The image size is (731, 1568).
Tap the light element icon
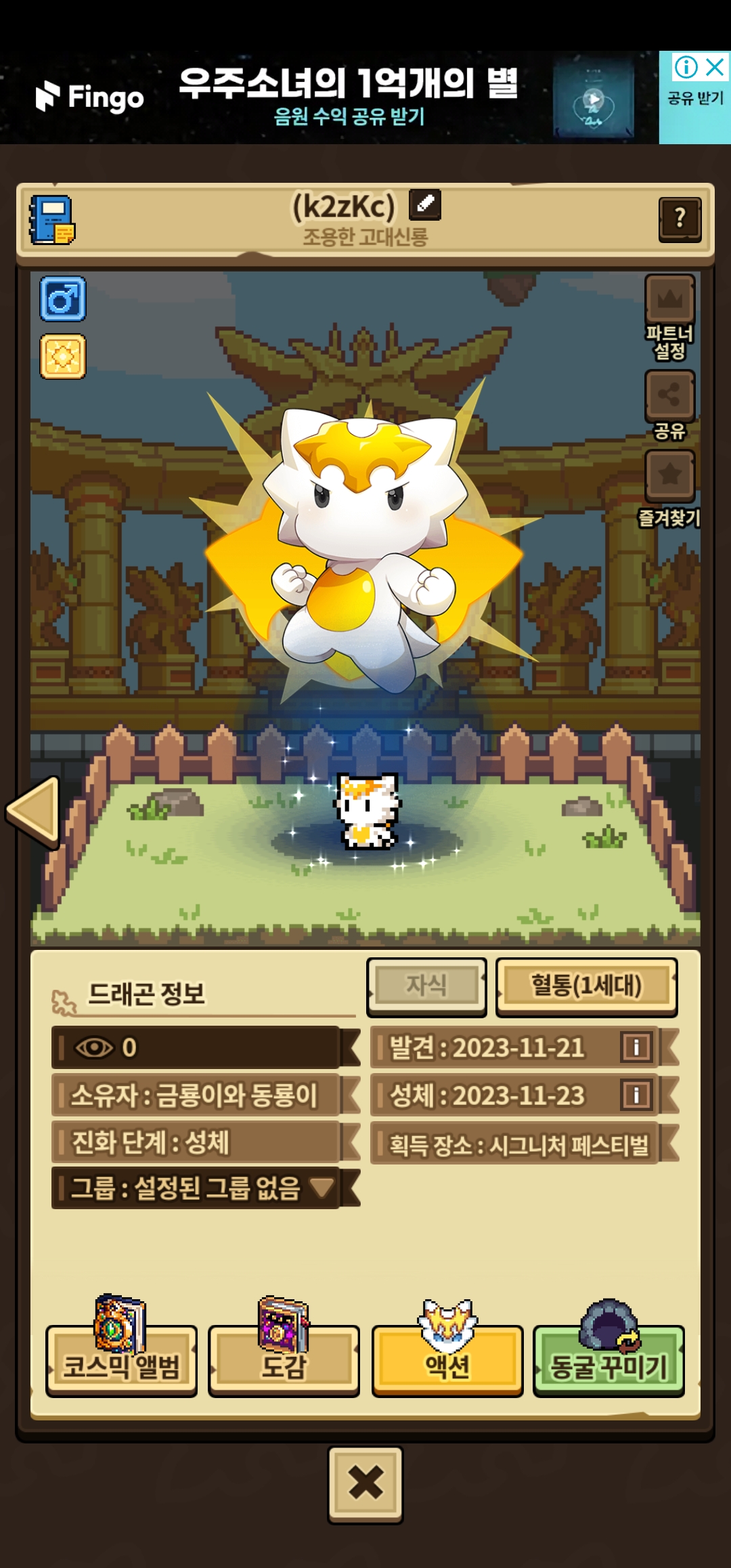(63, 356)
